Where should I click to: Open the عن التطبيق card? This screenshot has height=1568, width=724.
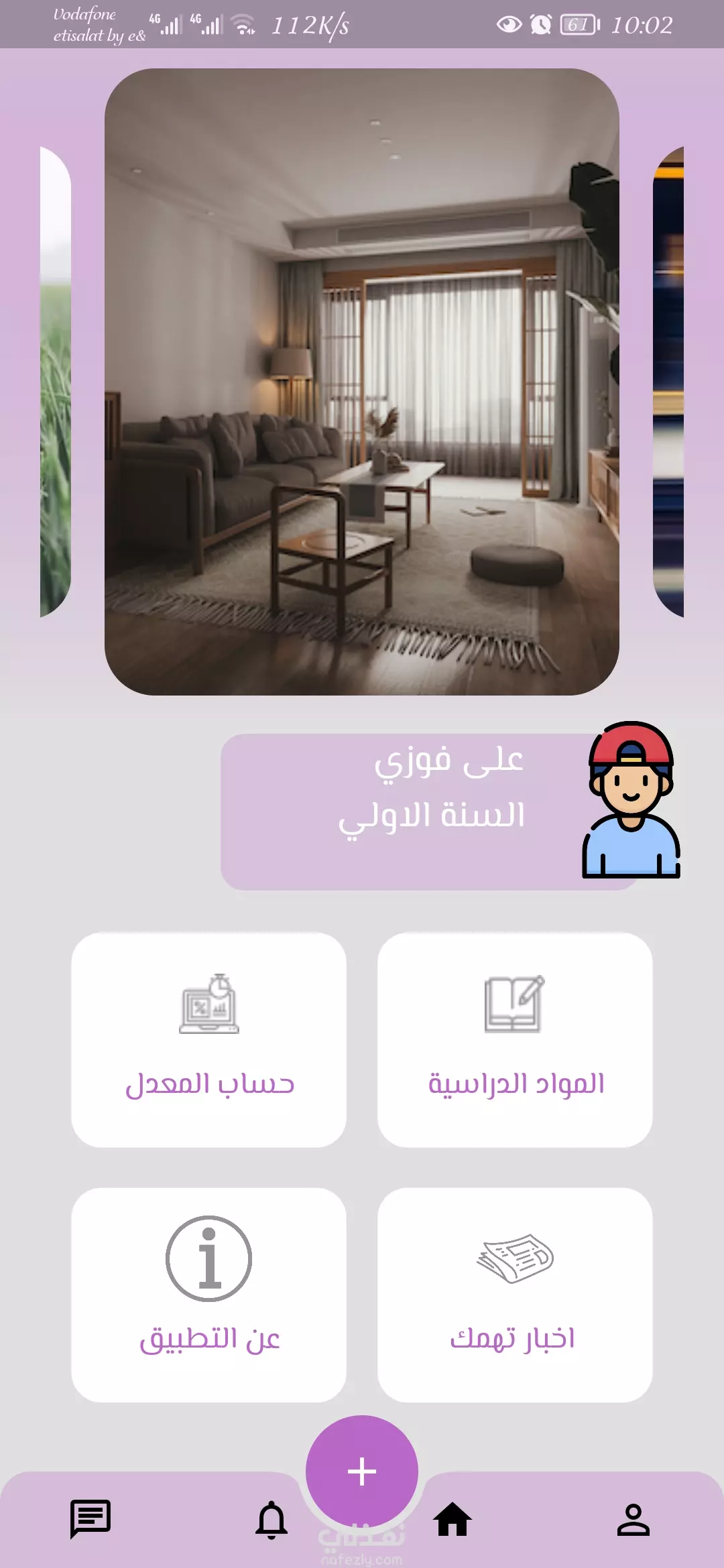click(209, 1295)
